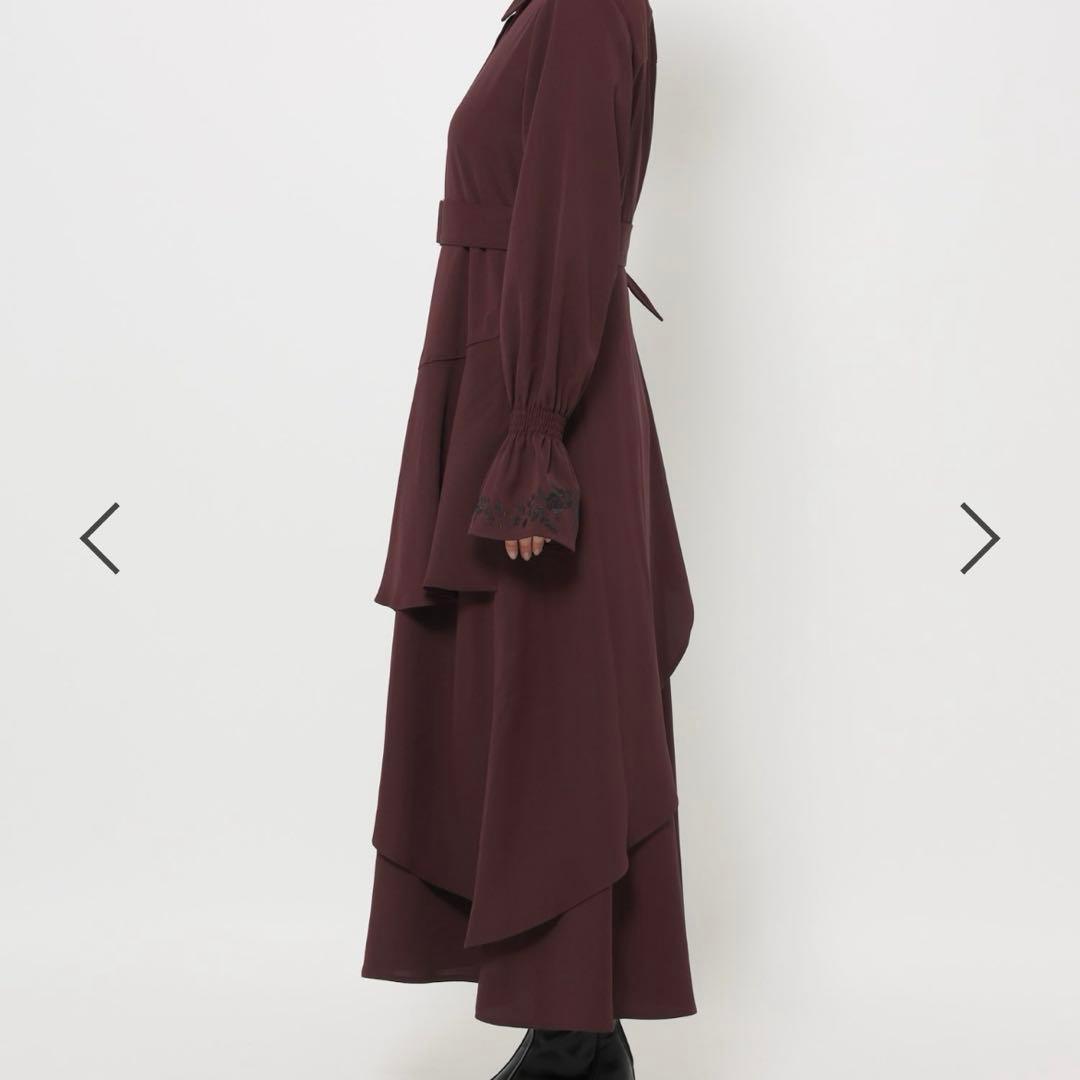The height and width of the screenshot is (1080, 1080).
Task: Go to the previous product image
Action: 100,538
